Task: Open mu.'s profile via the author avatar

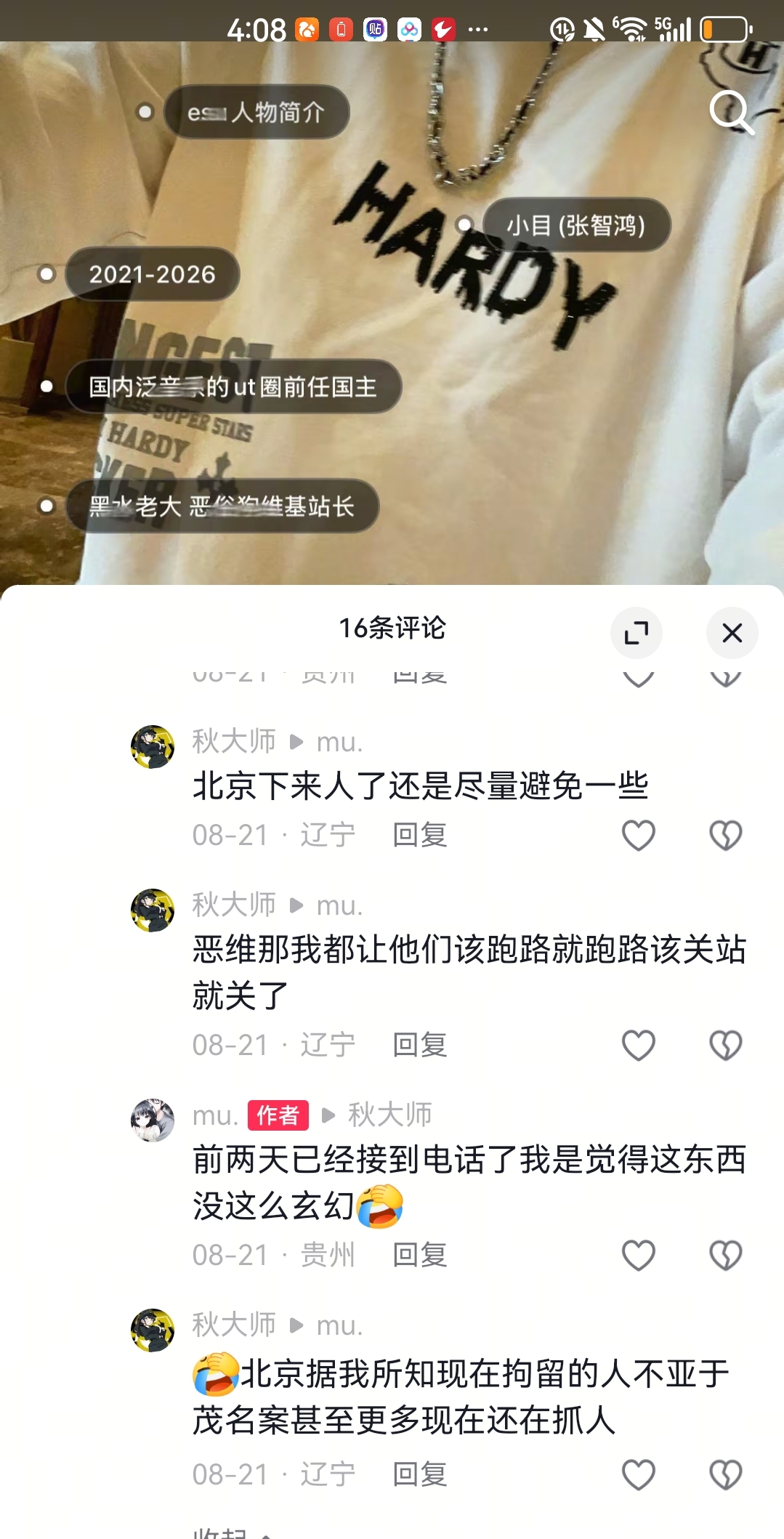Action: coord(153,1120)
